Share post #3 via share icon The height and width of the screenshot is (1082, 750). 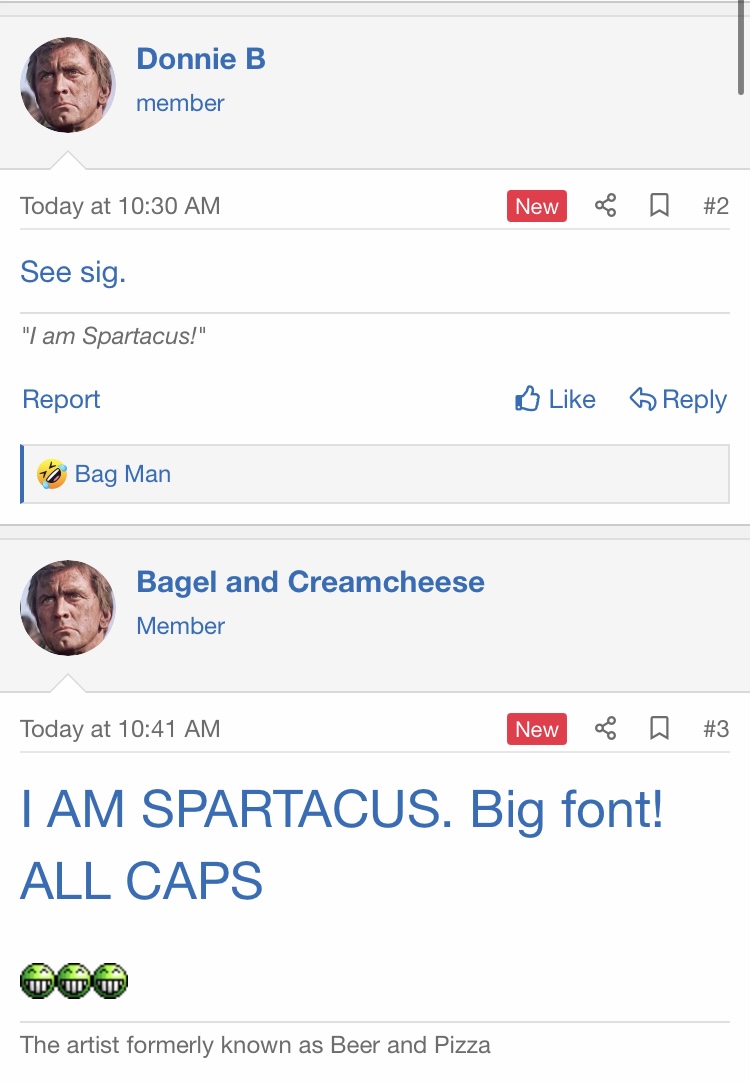click(x=605, y=729)
